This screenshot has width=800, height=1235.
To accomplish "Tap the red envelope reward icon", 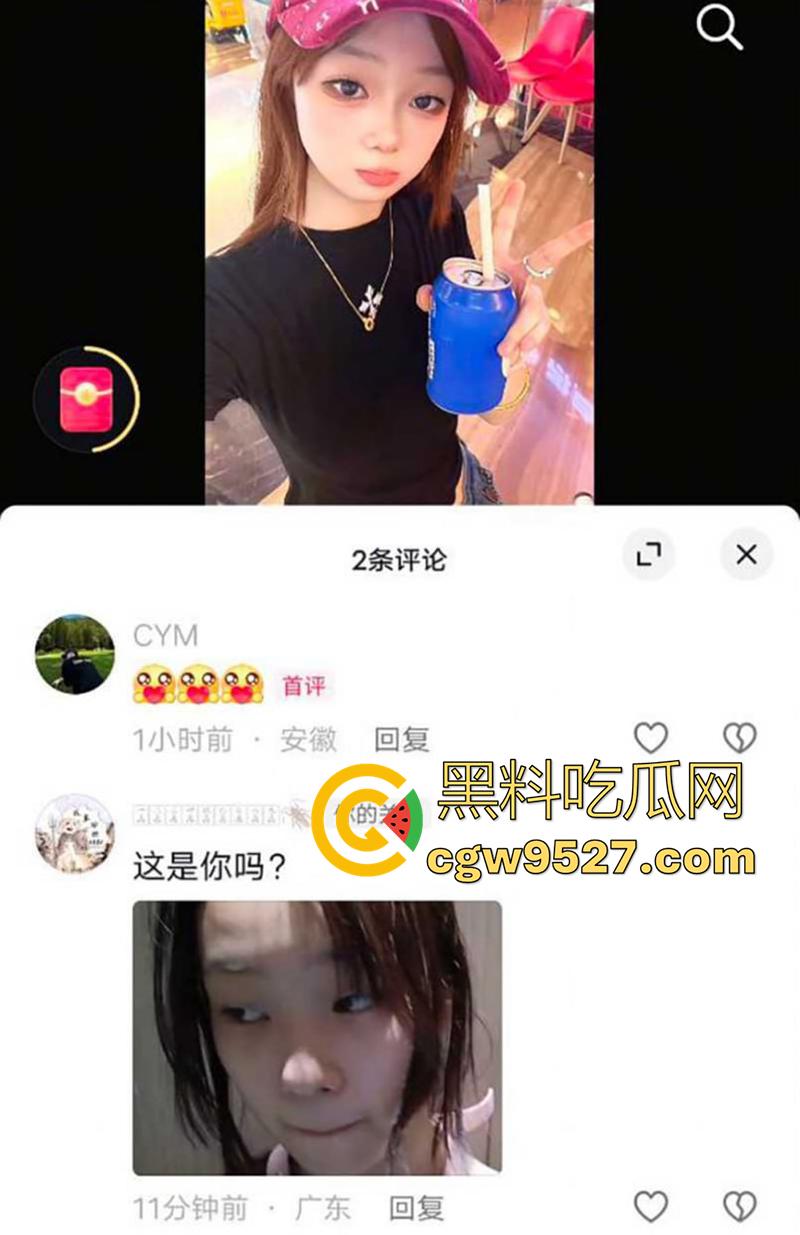I will (x=86, y=399).
